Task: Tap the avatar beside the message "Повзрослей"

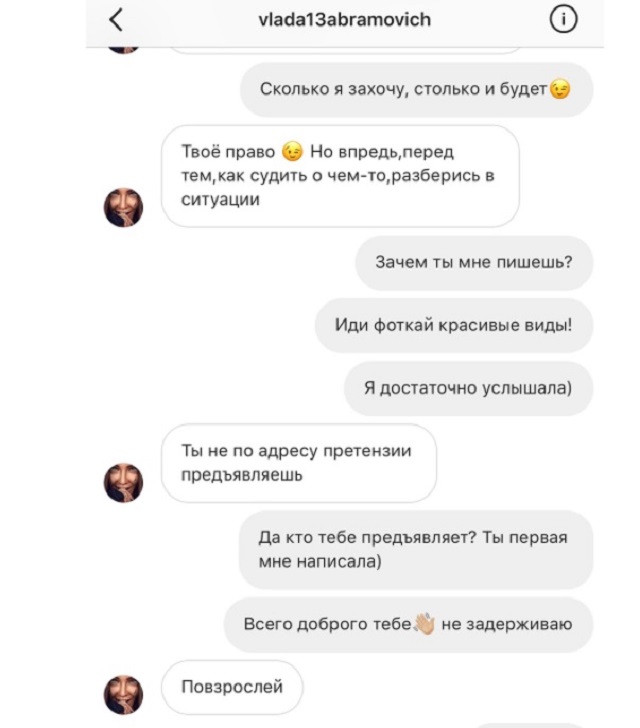Action: (124, 694)
